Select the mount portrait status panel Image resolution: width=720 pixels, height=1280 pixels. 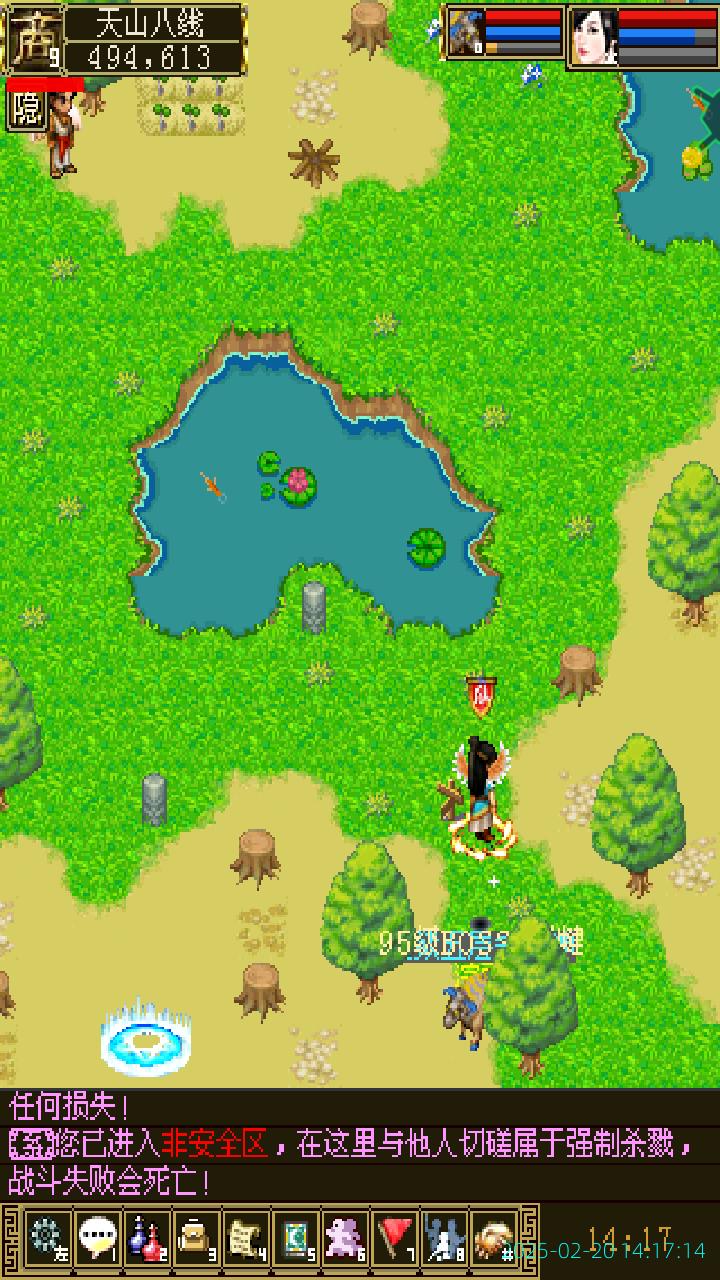[x=505, y=35]
